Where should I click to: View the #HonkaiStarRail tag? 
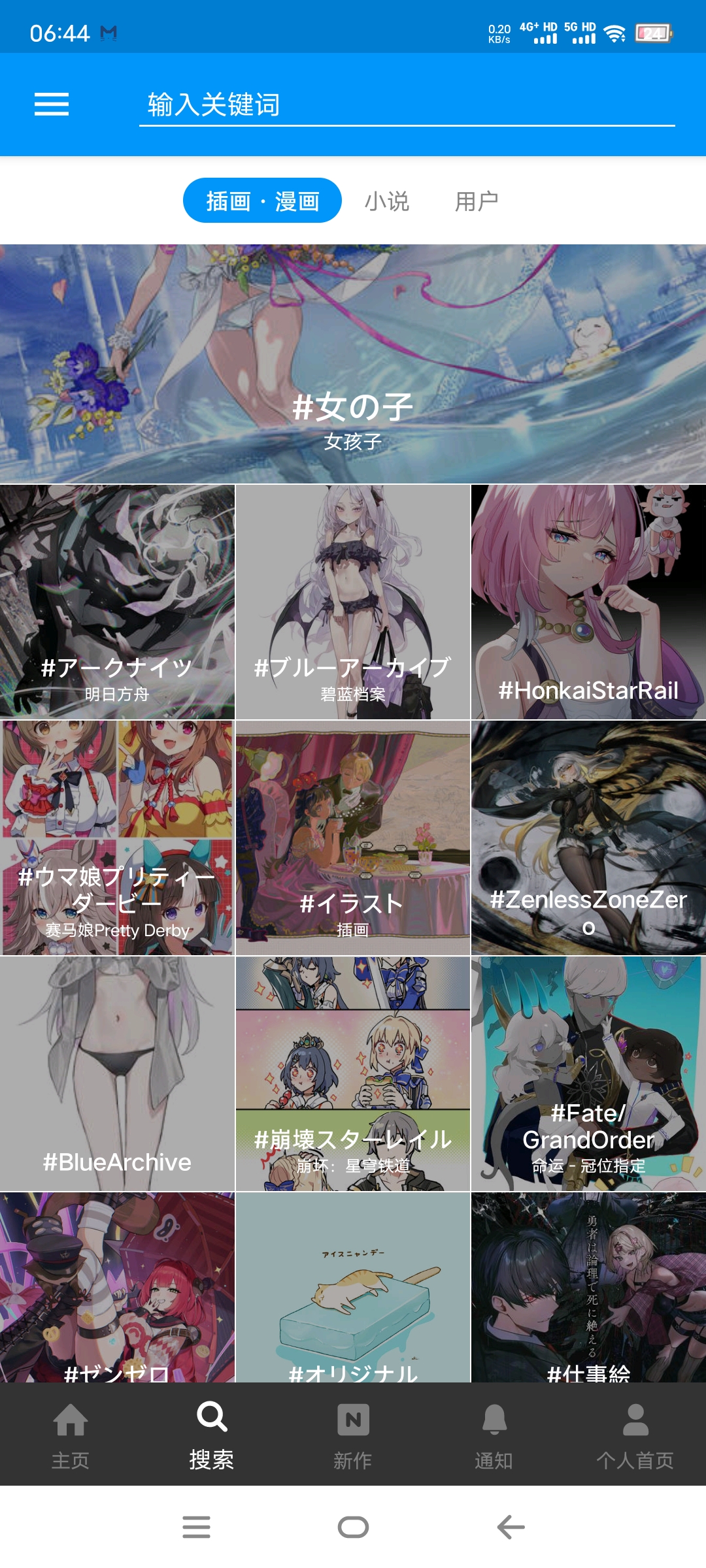tap(588, 602)
